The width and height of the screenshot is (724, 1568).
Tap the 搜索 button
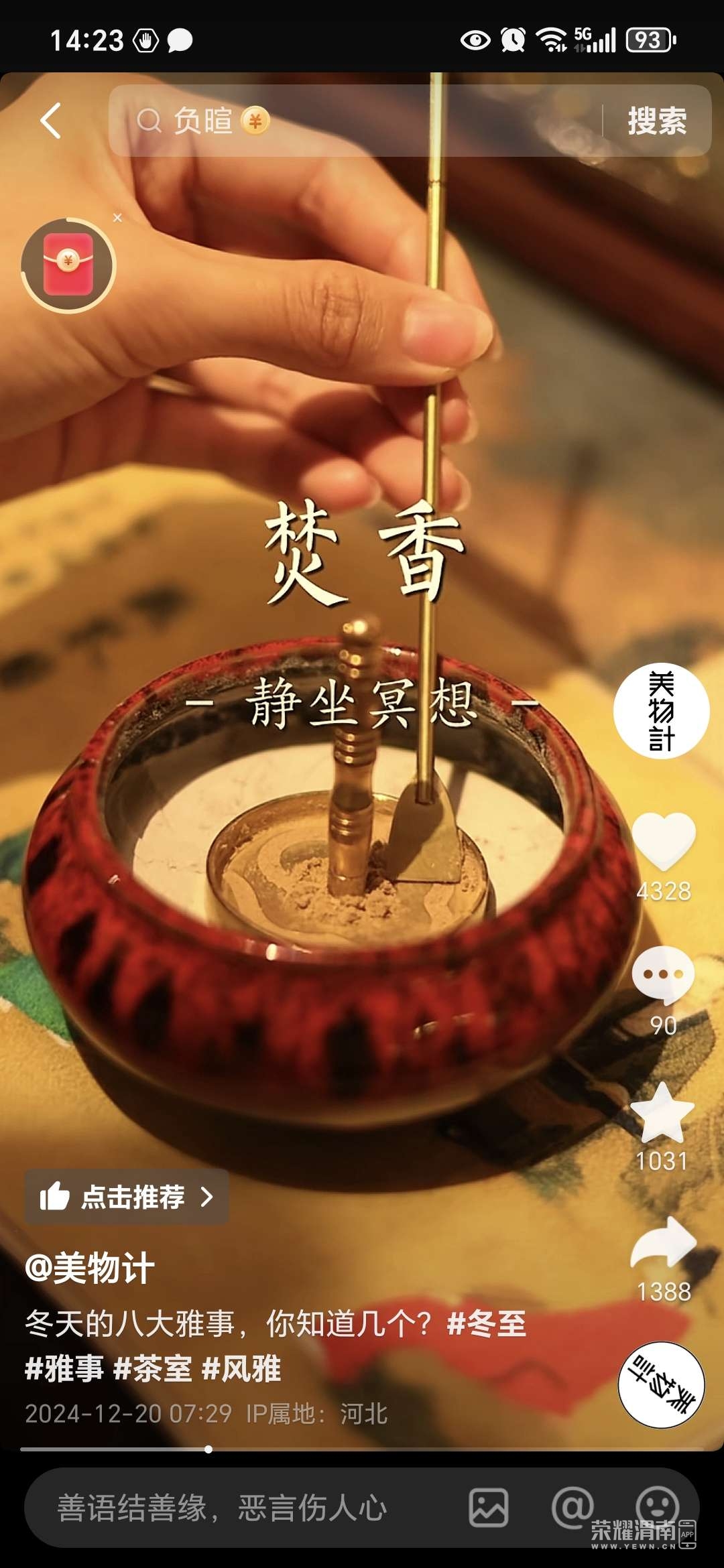click(656, 121)
